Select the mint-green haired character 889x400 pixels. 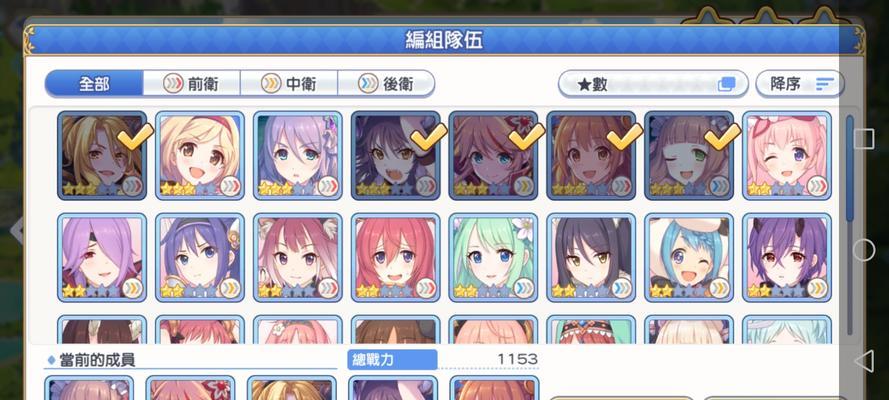point(493,257)
